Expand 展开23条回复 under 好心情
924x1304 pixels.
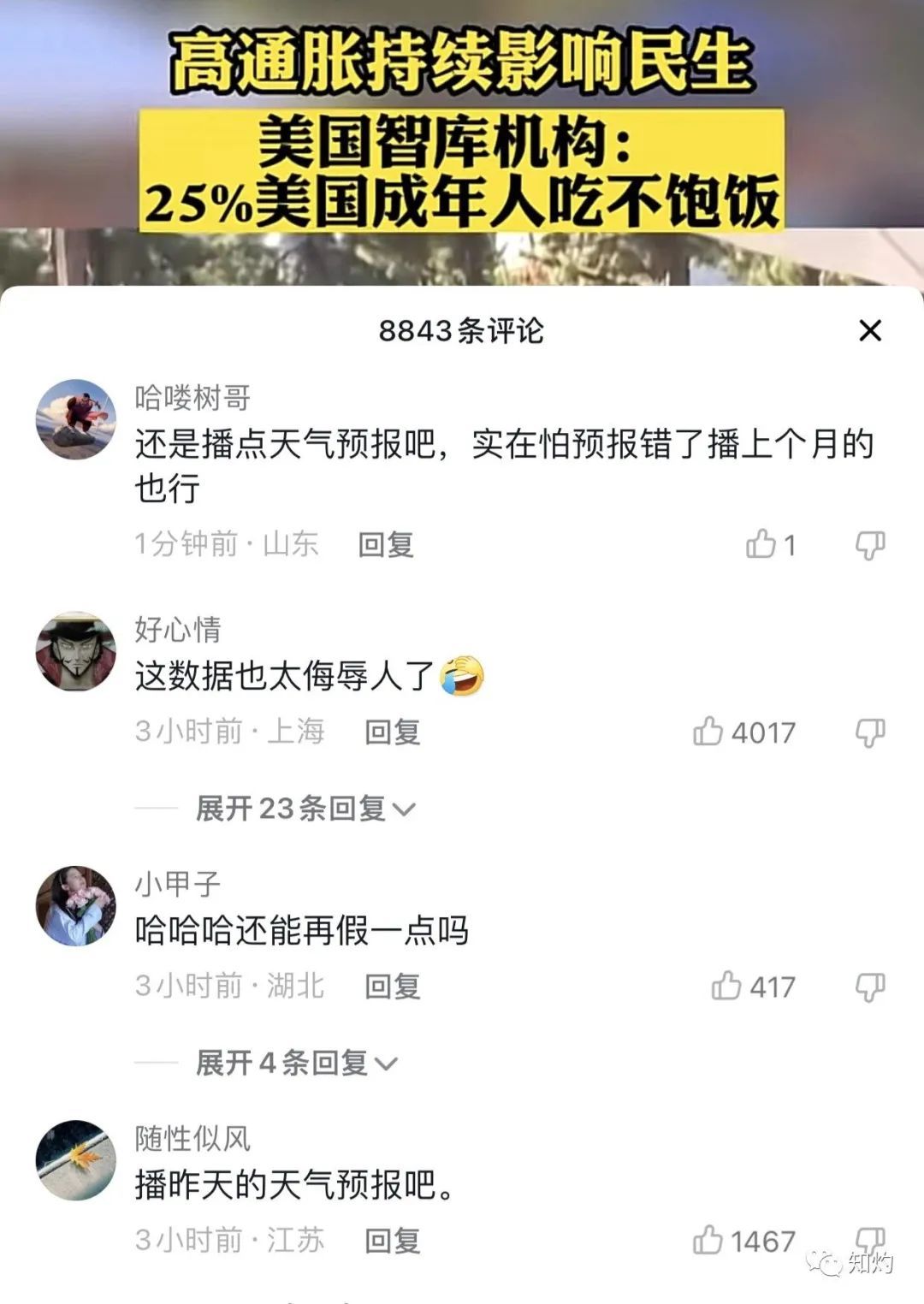pos(305,808)
